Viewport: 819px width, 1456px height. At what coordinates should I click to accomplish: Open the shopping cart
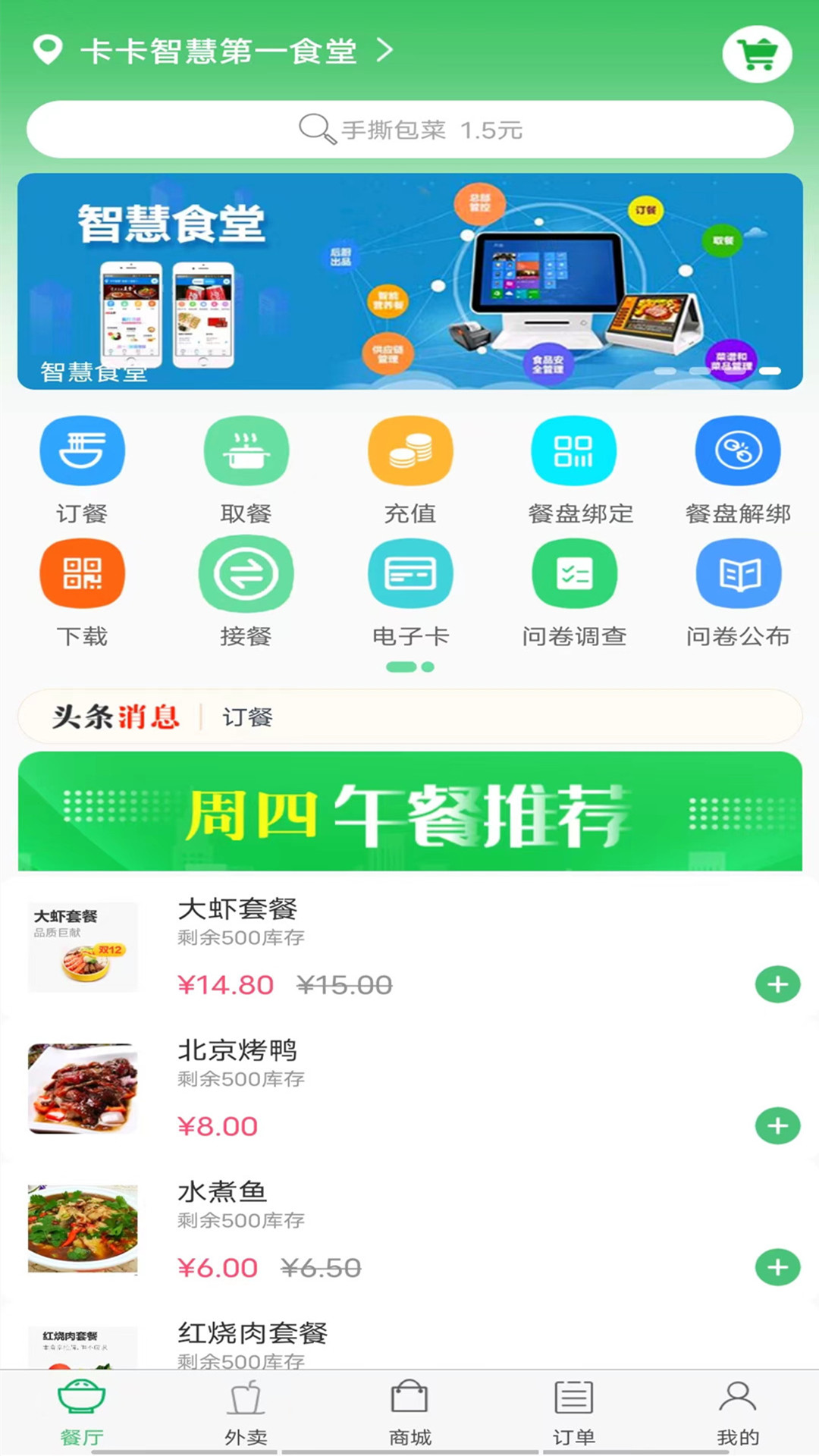(x=757, y=55)
